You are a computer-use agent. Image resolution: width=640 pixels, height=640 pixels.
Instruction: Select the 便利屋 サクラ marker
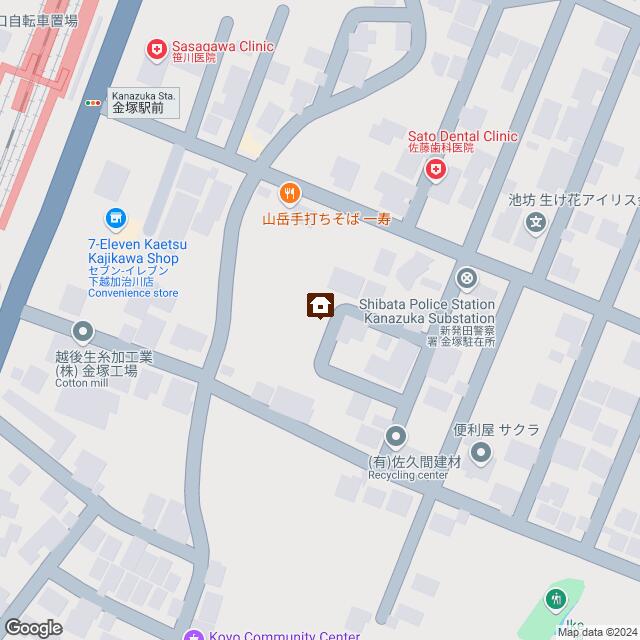(x=481, y=455)
